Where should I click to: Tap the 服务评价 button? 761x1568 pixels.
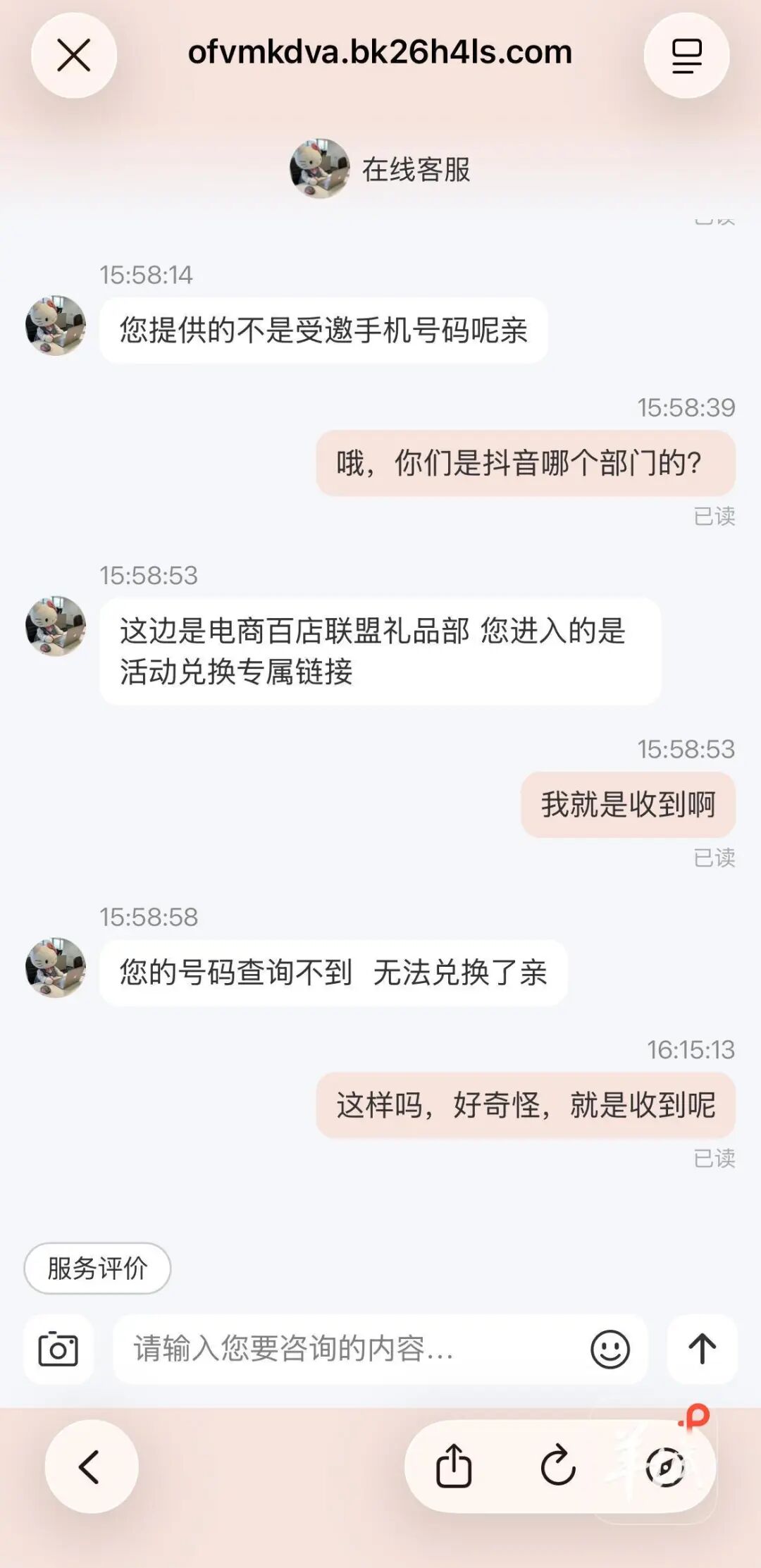click(x=97, y=1268)
